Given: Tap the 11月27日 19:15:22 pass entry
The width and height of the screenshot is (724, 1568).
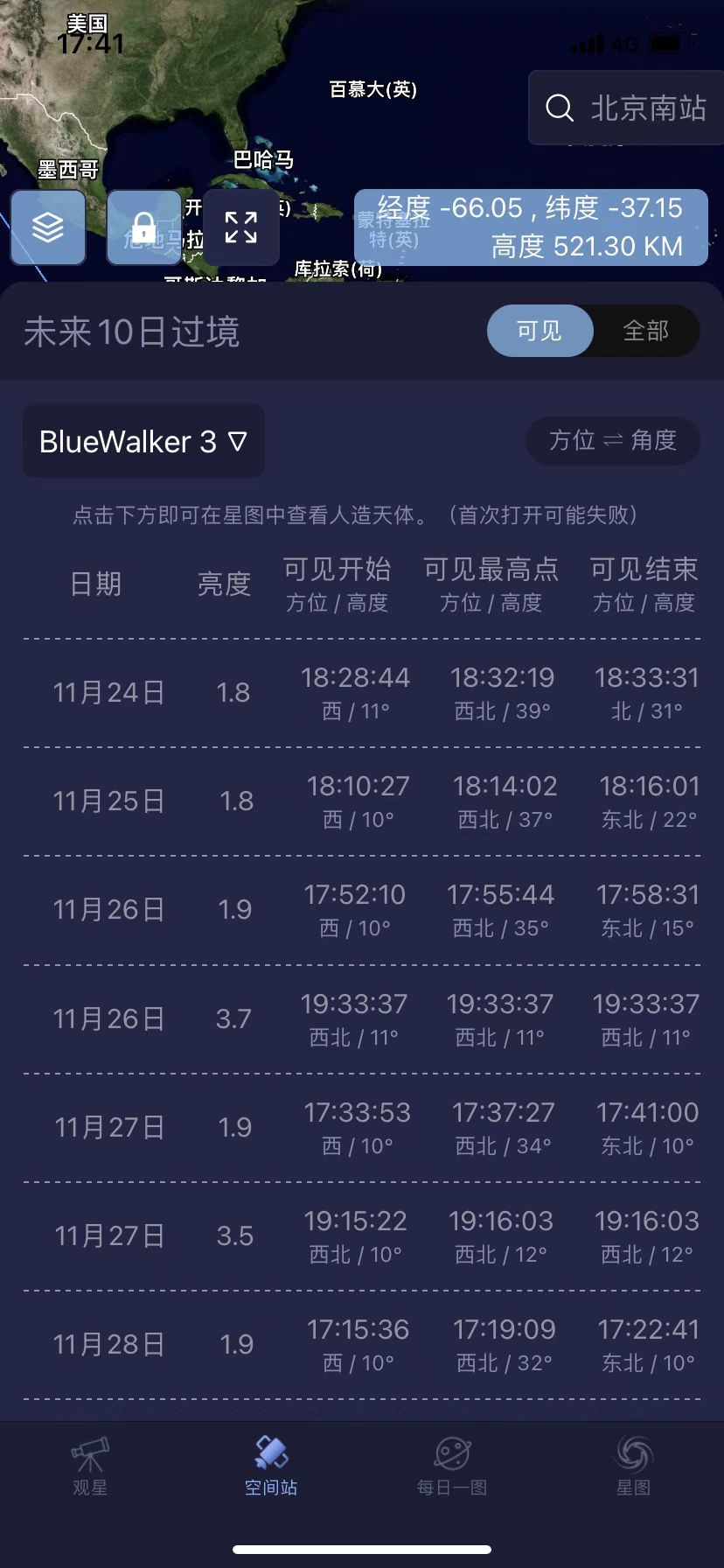Looking at the screenshot, I should (362, 1235).
